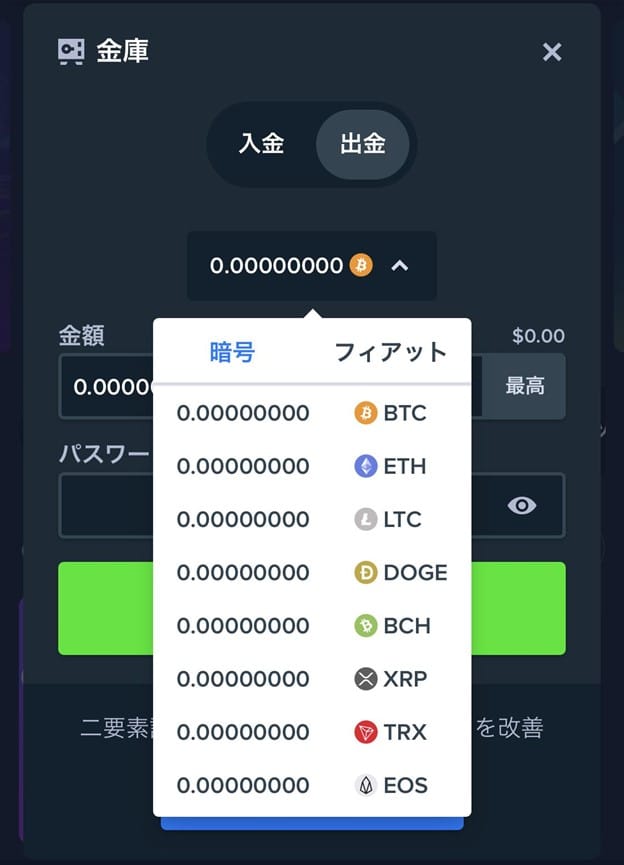624x865 pixels.
Task: Tap the XRP option
Action: pyautogui.click(x=311, y=679)
